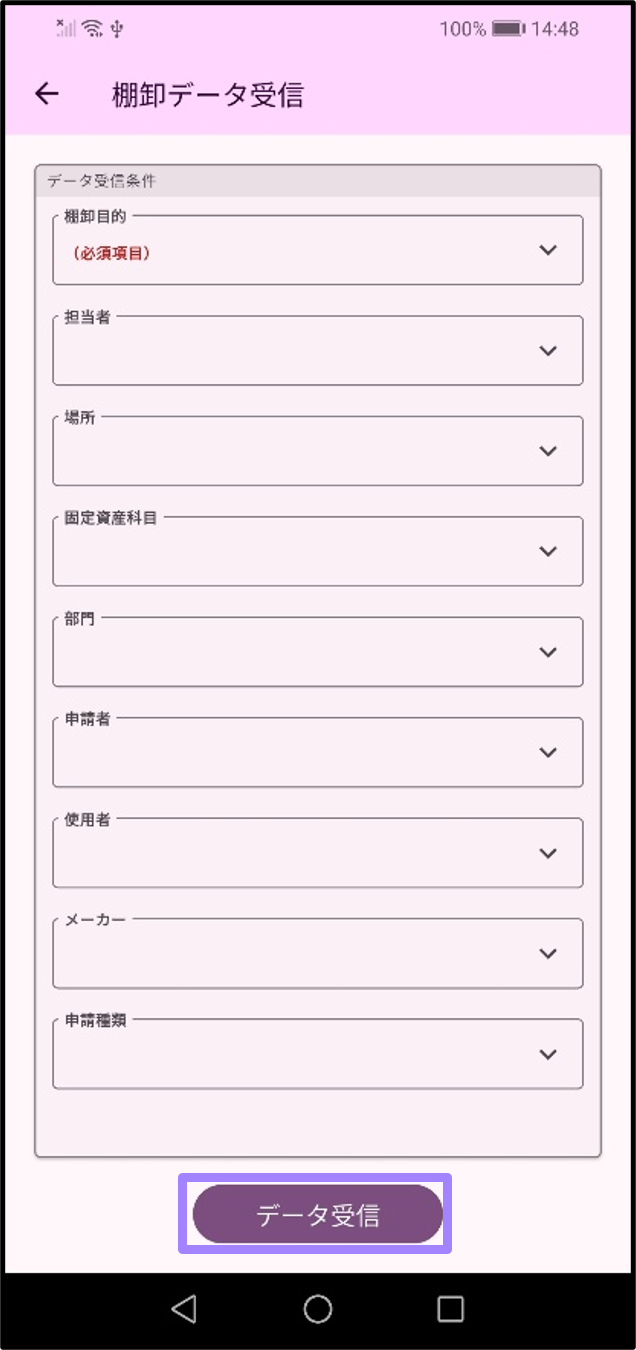Go back using the app bar arrow
Viewport: 636px width, 1350px height.
coord(47,94)
